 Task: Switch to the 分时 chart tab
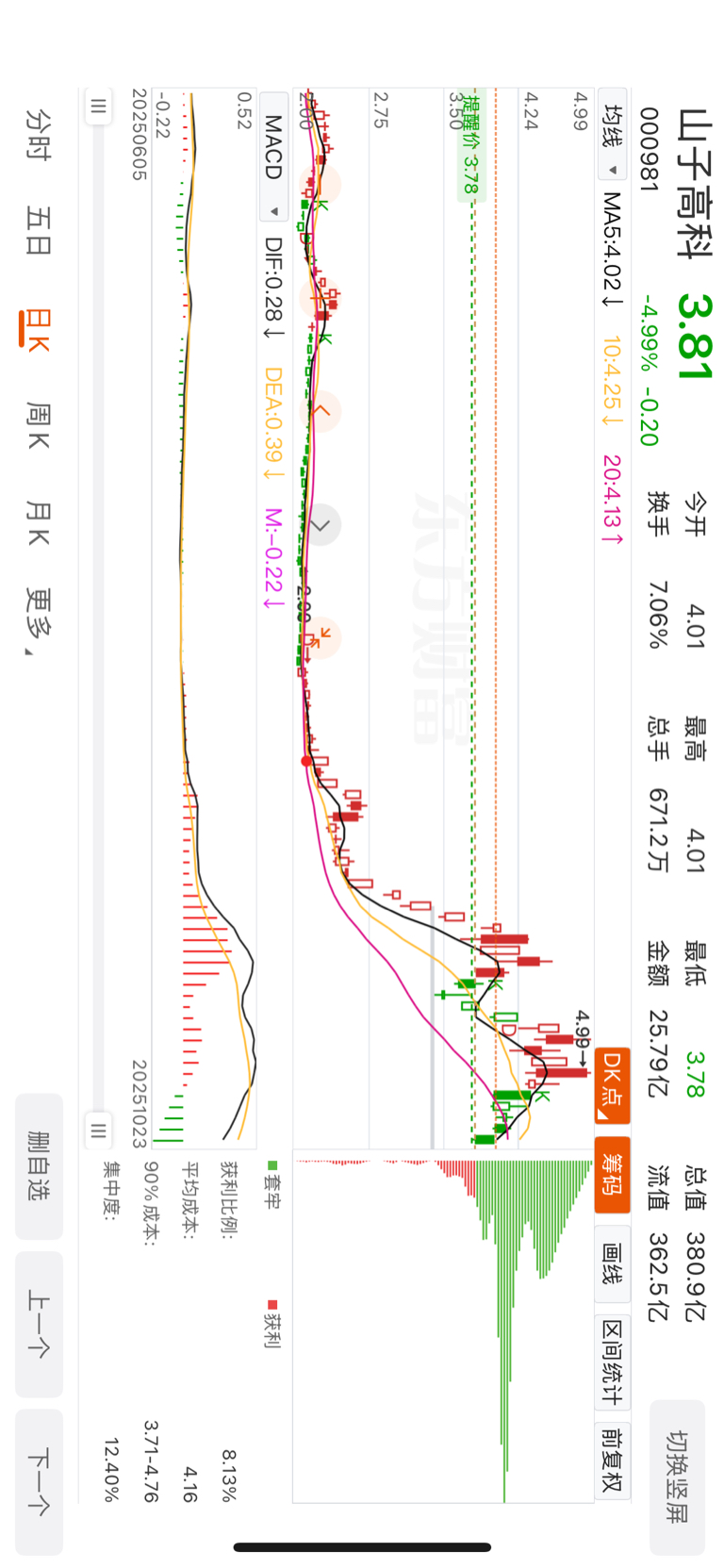tap(38, 134)
